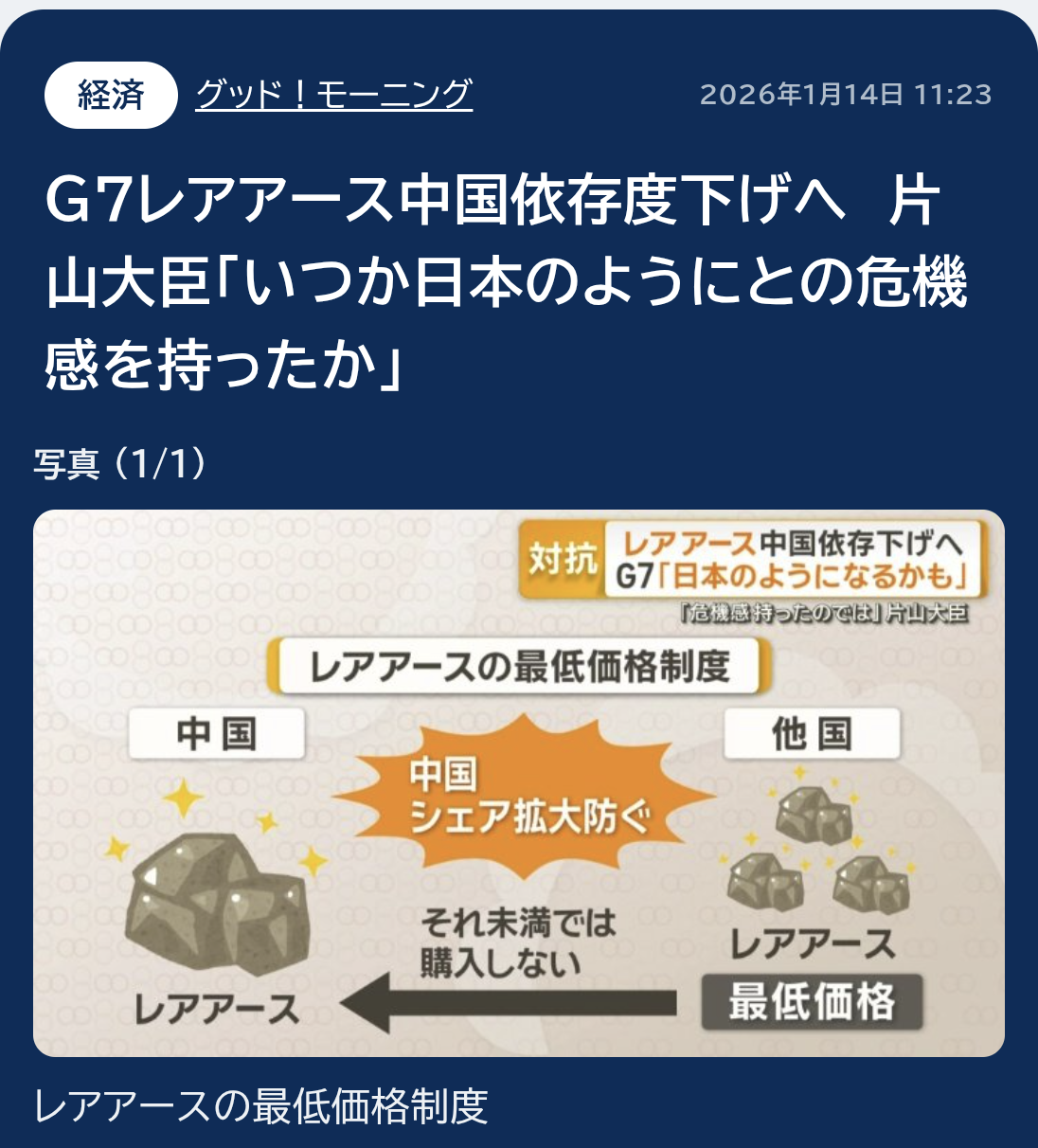This screenshot has width=1038, height=1148.
Task: Enlarge the レアアース最低価格制度 article photo
Action: [519, 783]
